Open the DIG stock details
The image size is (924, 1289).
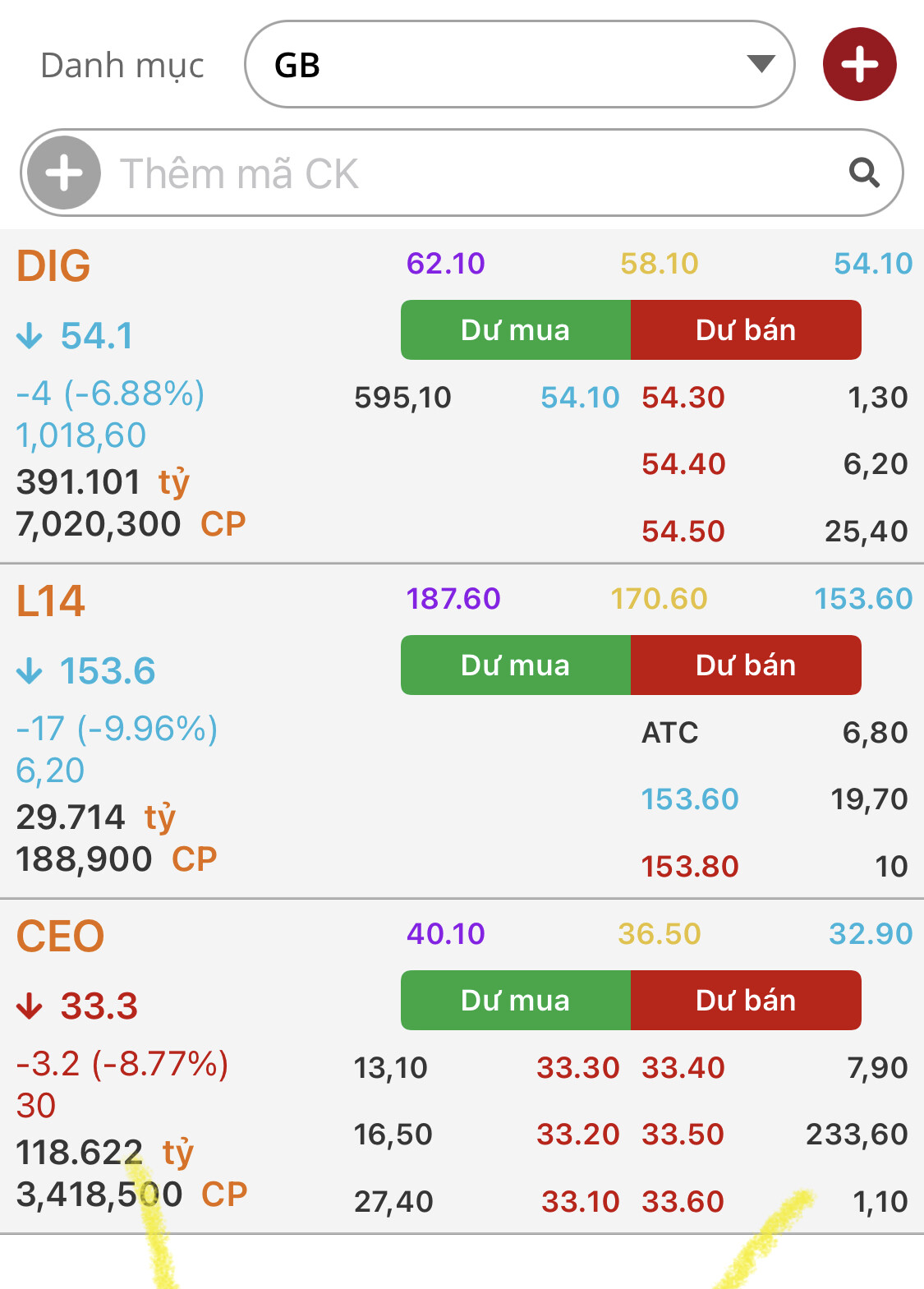[54, 266]
